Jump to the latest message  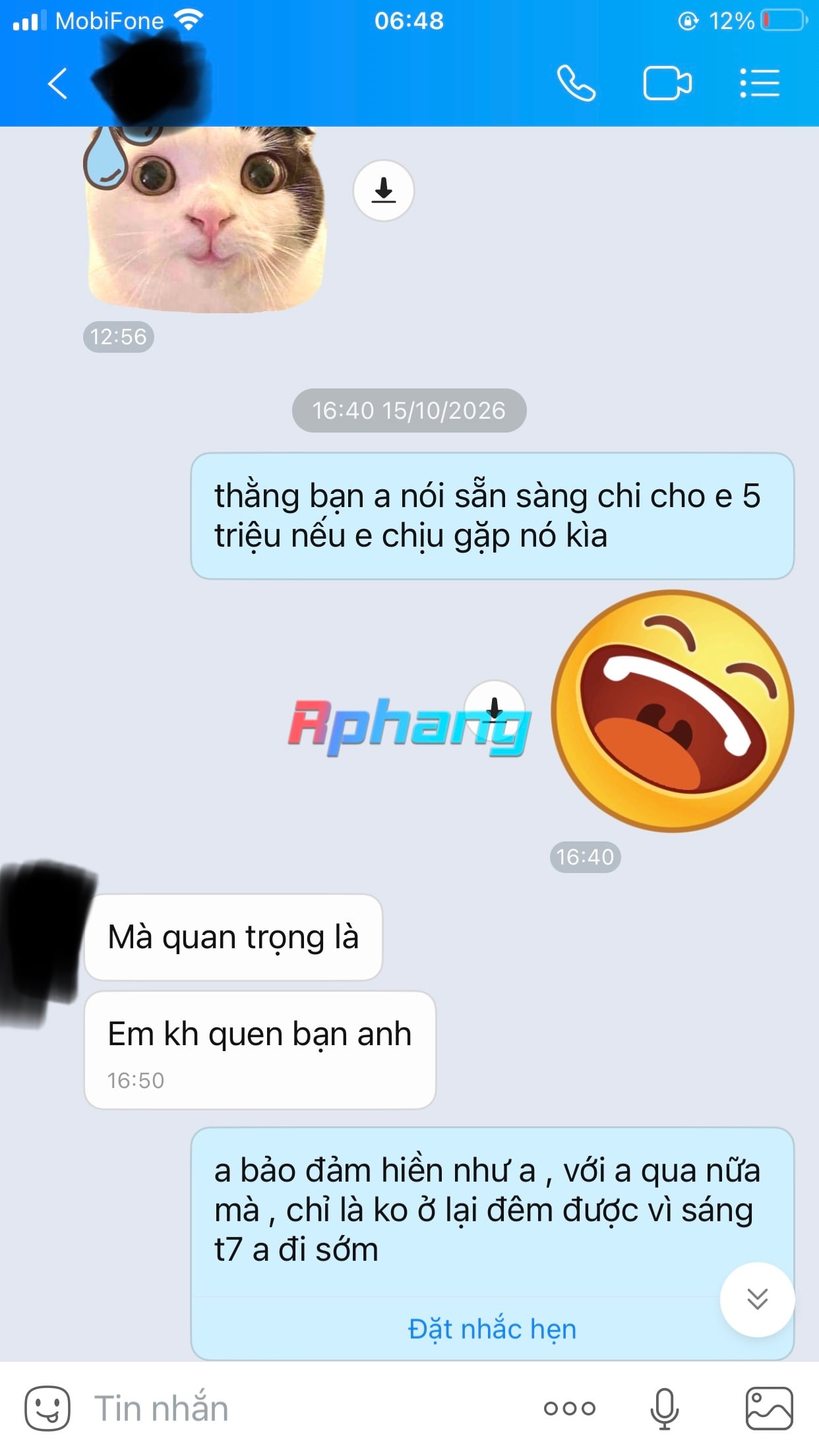pyautogui.click(x=757, y=1298)
